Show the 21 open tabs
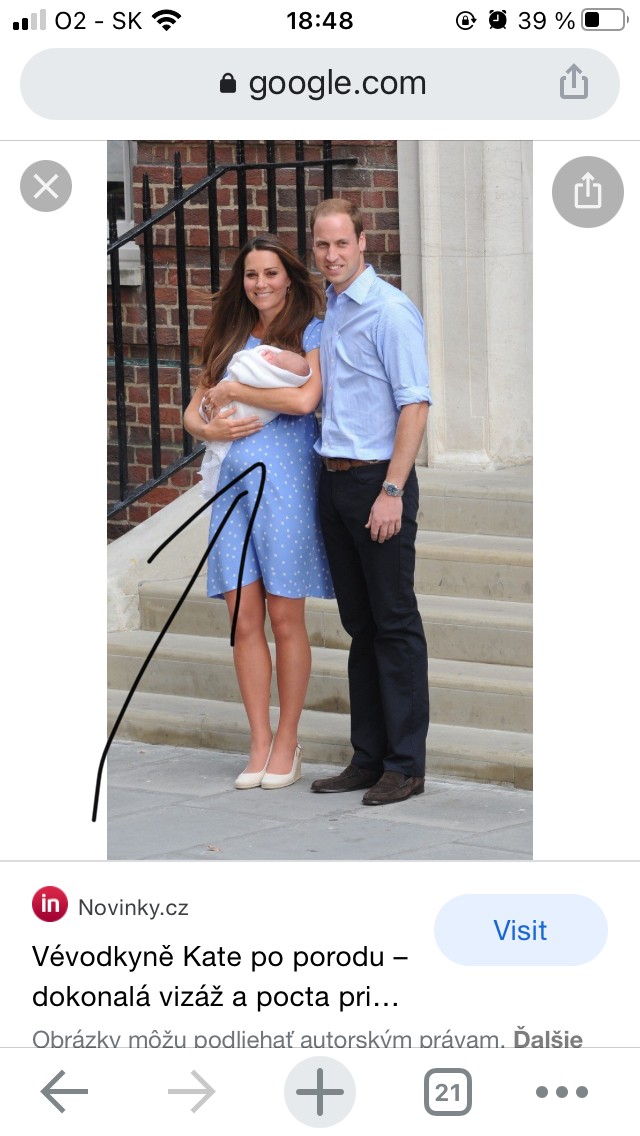 (447, 1092)
